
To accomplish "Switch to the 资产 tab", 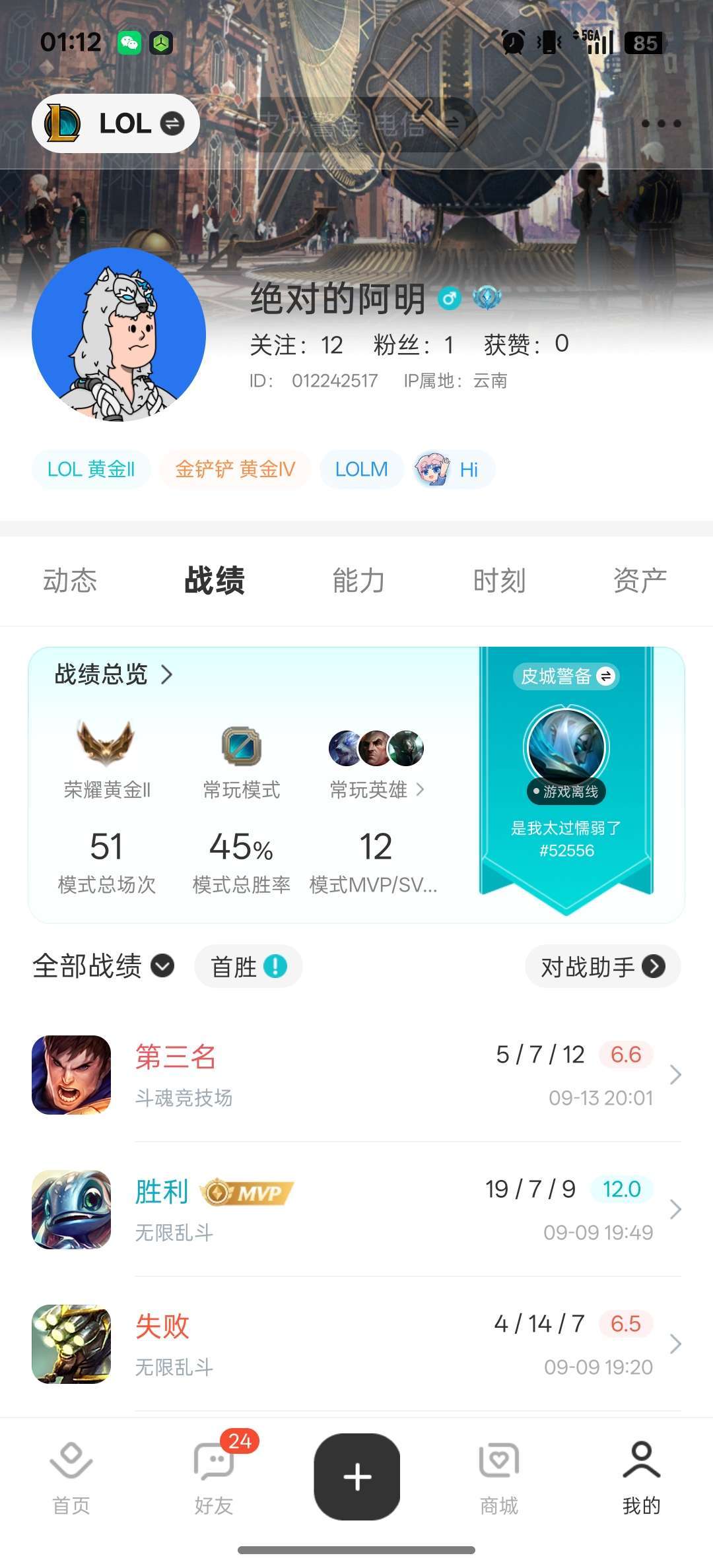I will (640, 581).
